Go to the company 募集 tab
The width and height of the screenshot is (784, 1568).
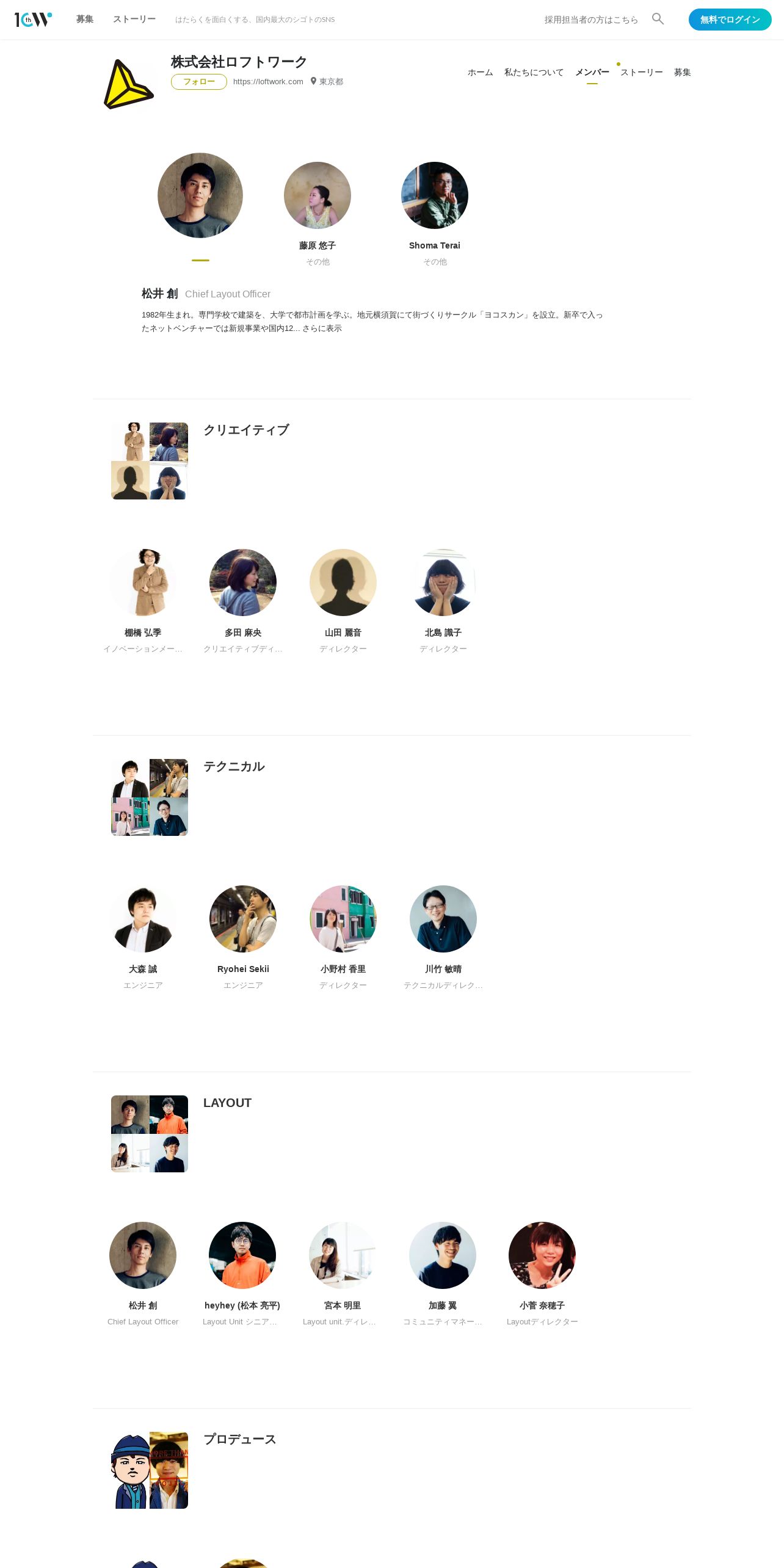(x=682, y=73)
